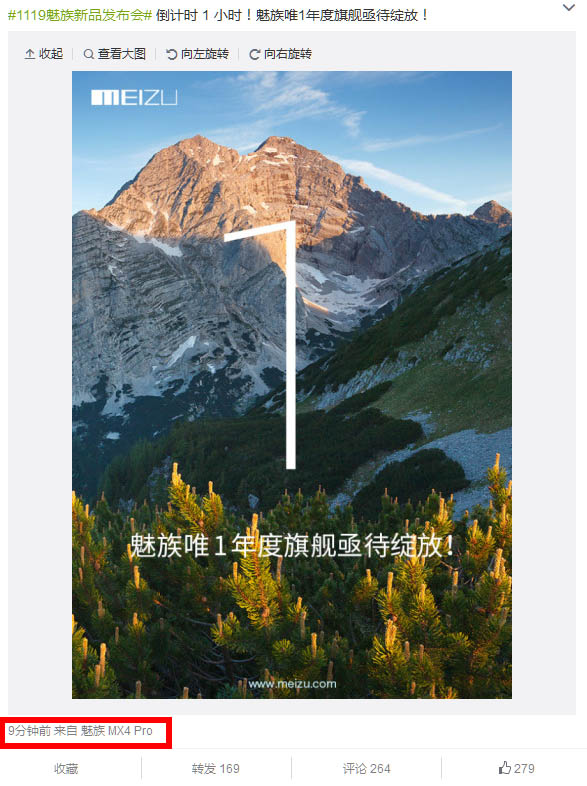The height and width of the screenshot is (786, 587).
Task: Collapse the image with 收起
Action: point(44,54)
